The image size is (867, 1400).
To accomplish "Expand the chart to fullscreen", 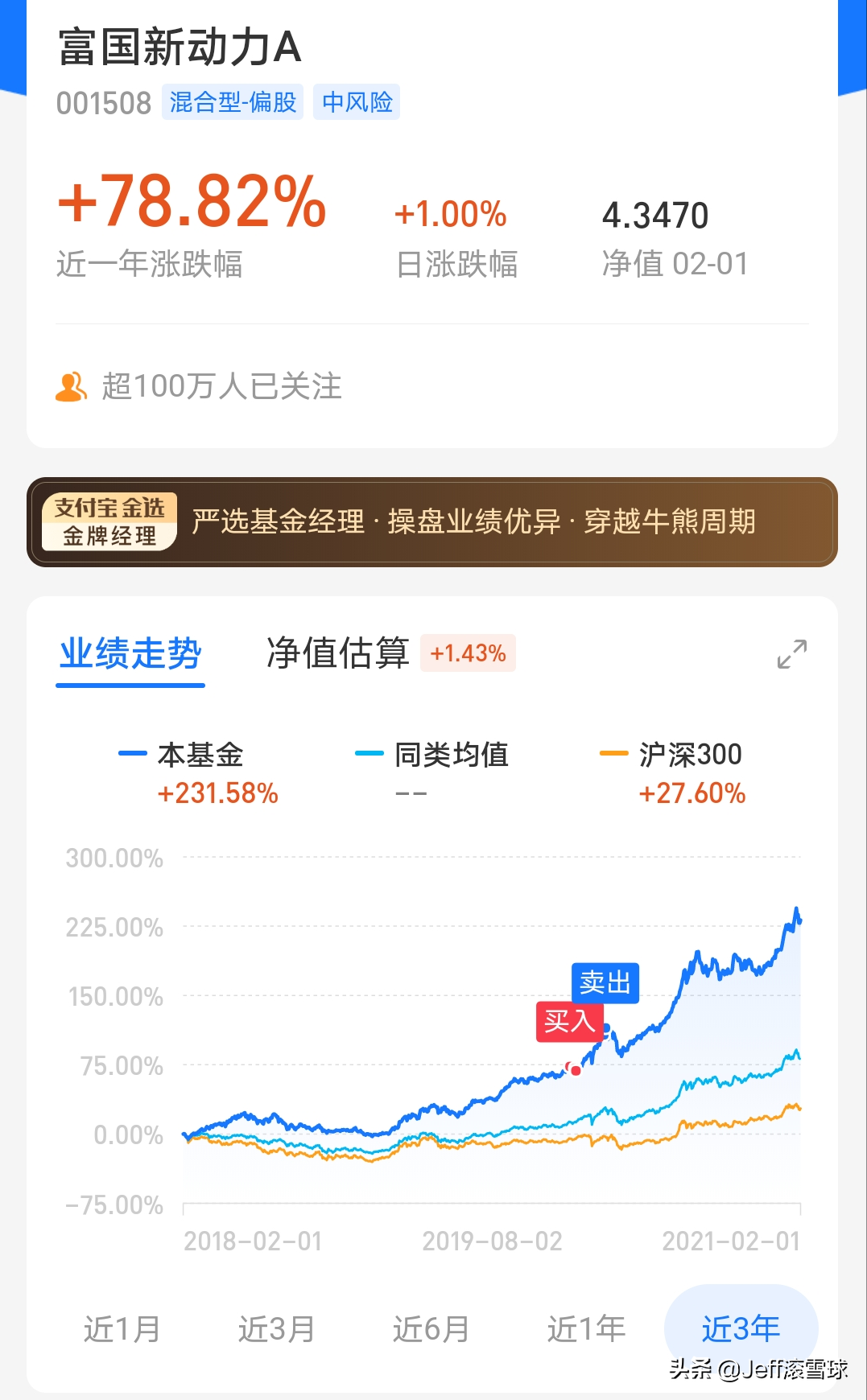I will [792, 654].
